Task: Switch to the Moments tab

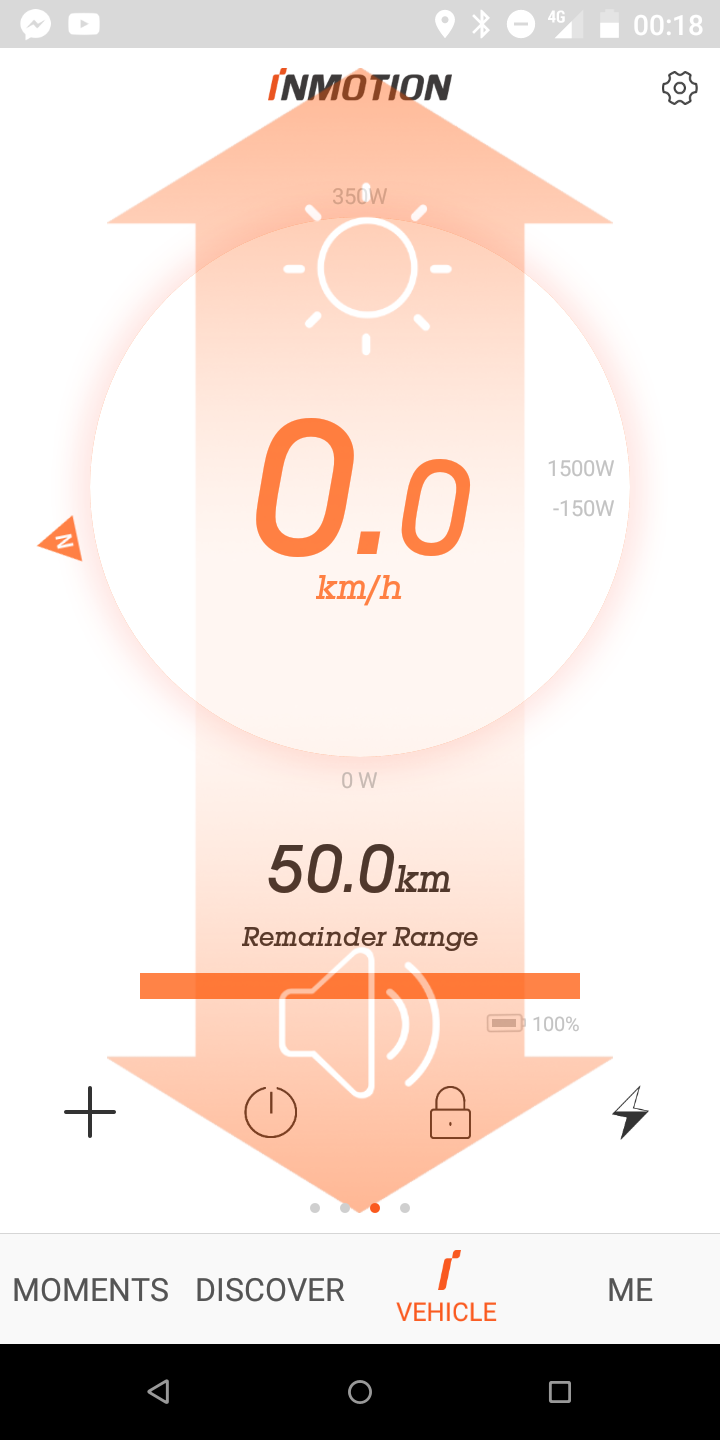Action: pos(91,1290)
